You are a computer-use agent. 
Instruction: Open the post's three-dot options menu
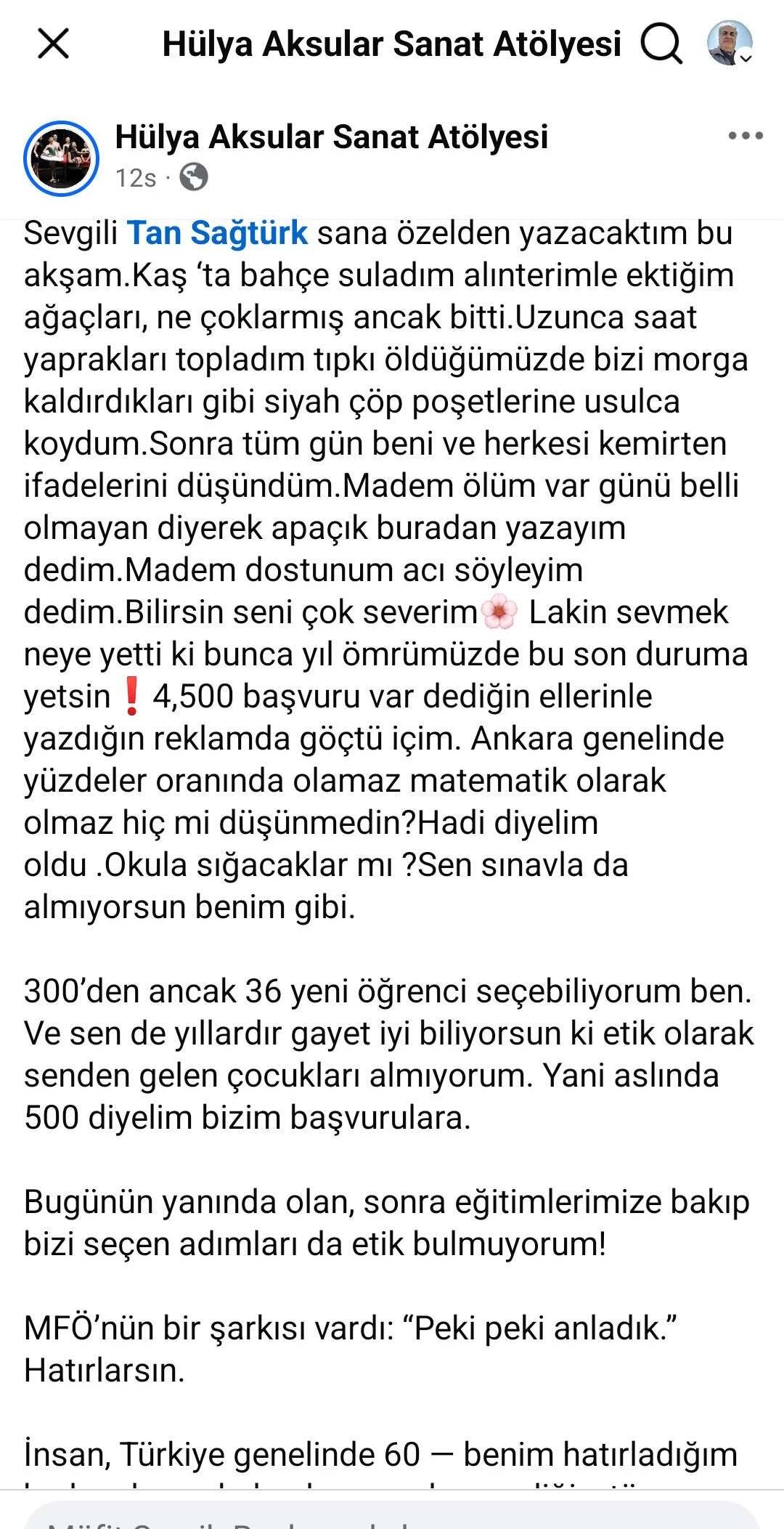tap(746, 136)
